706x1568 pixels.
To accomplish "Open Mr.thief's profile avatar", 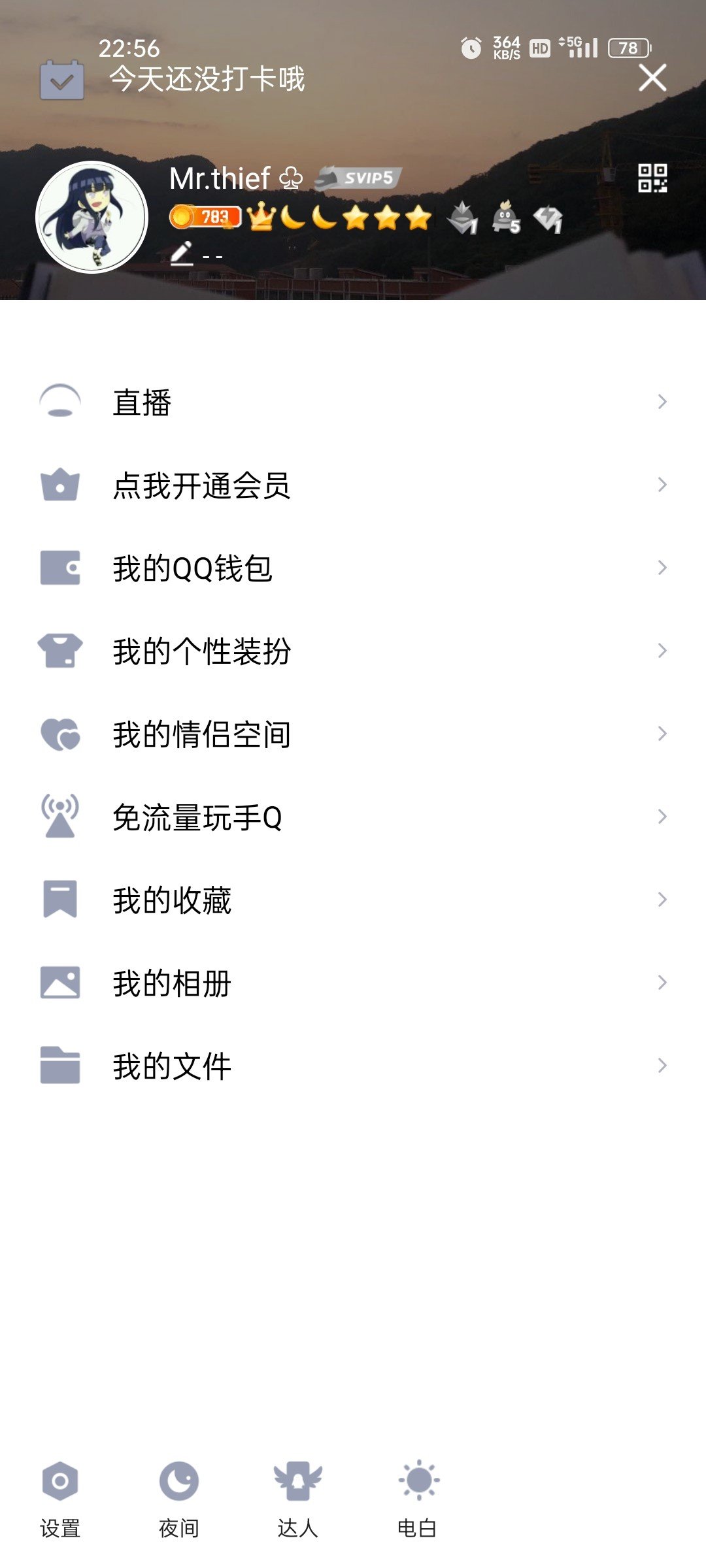I will click(92, 217).
